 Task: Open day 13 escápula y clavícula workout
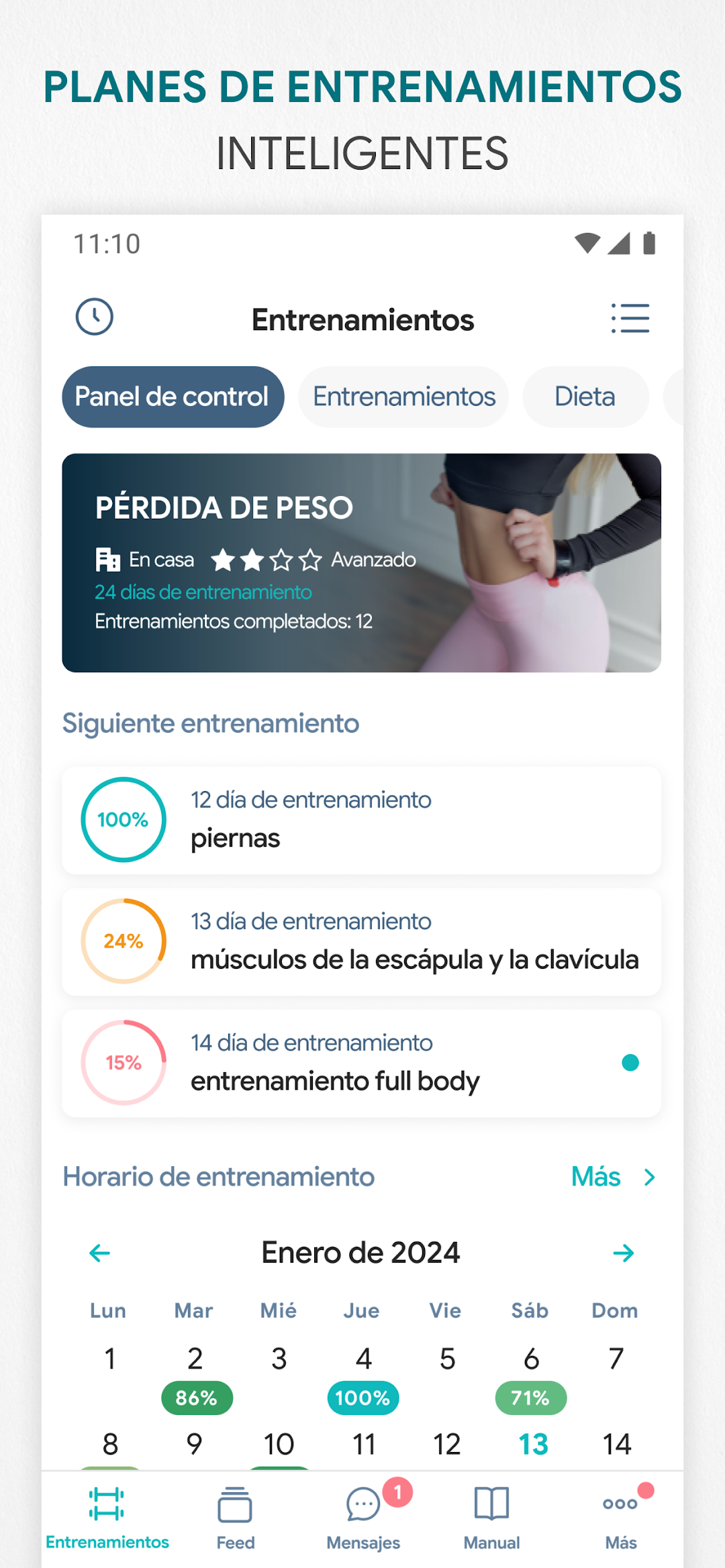(x=361, y=941)
